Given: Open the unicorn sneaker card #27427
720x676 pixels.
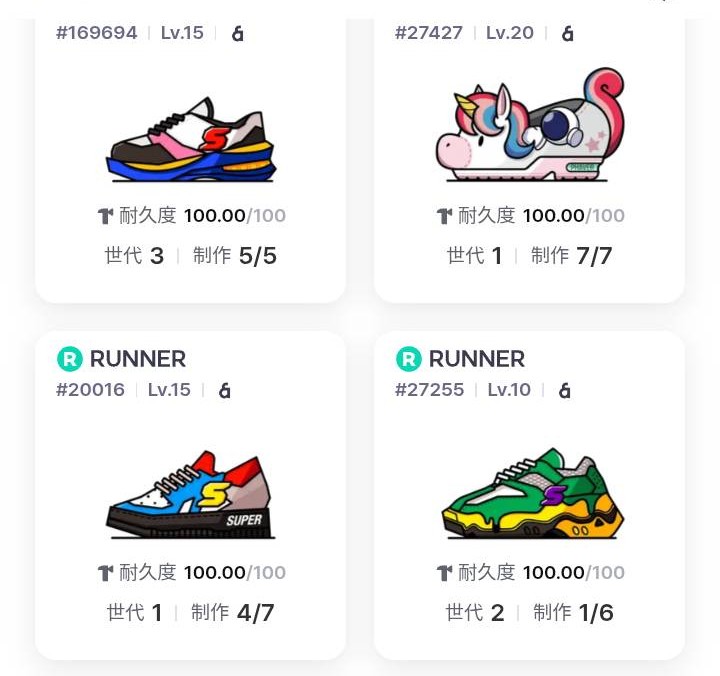Looking at the screenshot, I should click(x=529, y=140).
